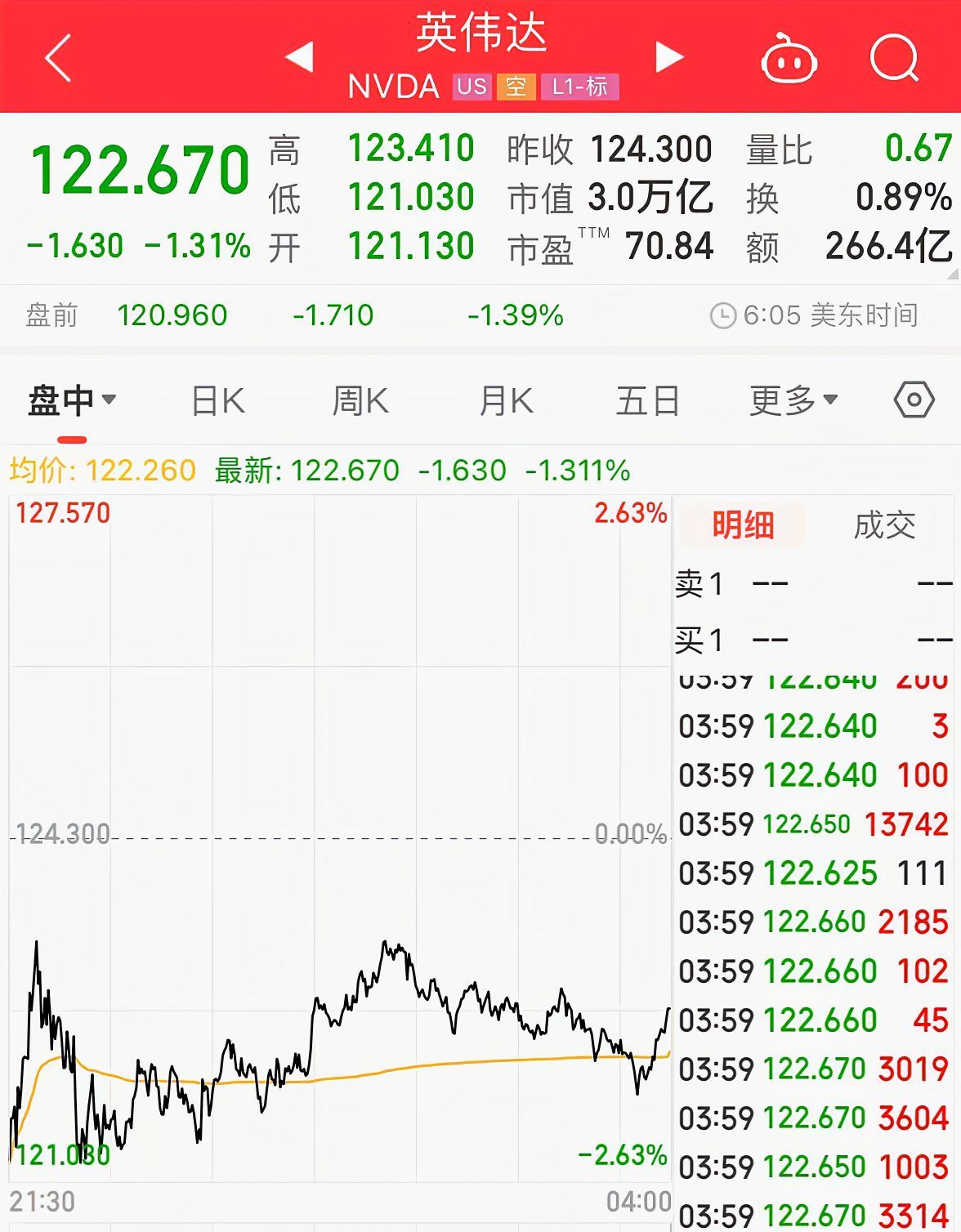Select the 成交 tab
This screenshot has width=961, height=1232.
[x=884, y=525]
